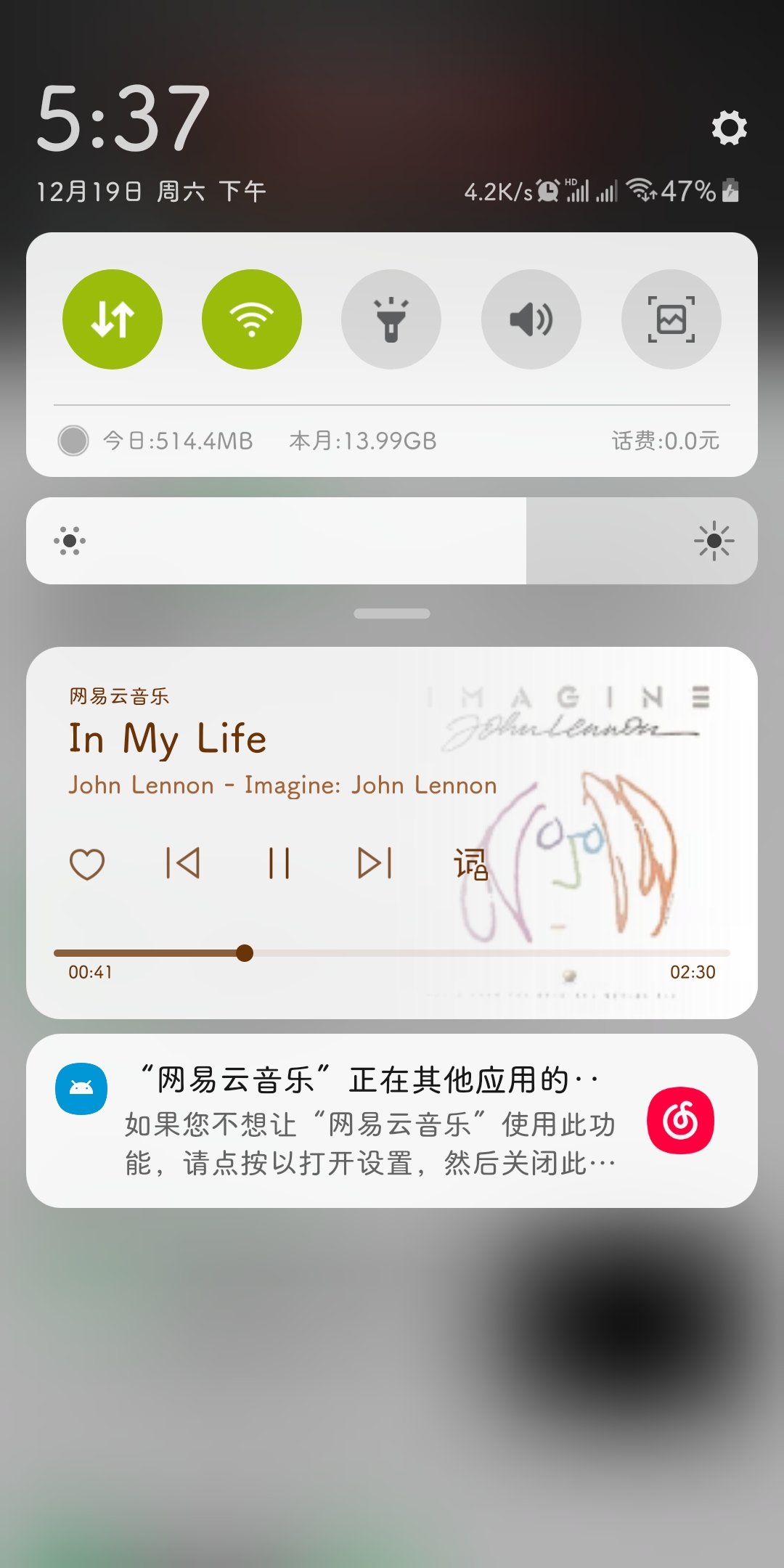The image size is (784, 1568).
Task: Skip to the previous track
Action: click(x=183, y=863)
